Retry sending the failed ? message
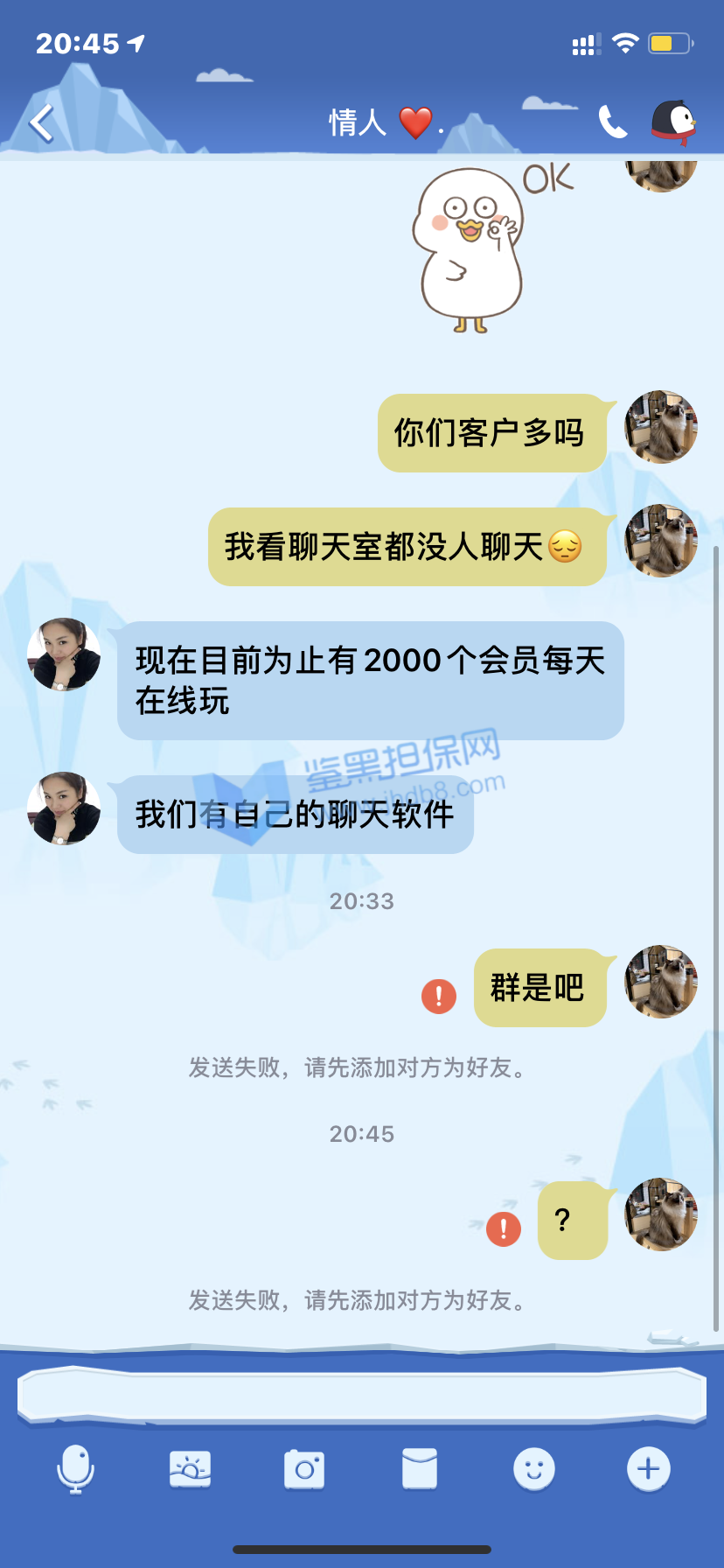Screen dimensions: 724x1568 point(504,1228)
